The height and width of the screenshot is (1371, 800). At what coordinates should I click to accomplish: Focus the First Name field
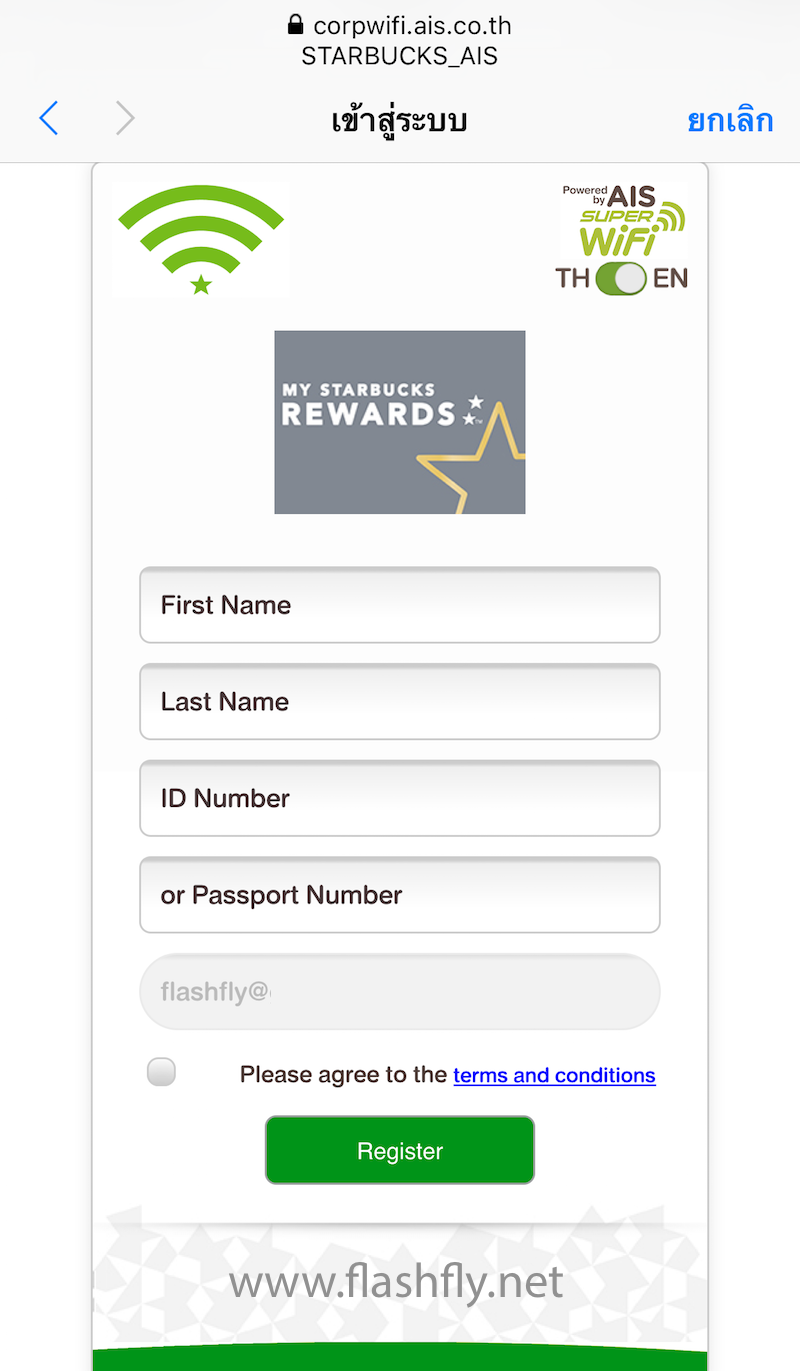click(x=400, y=605)
